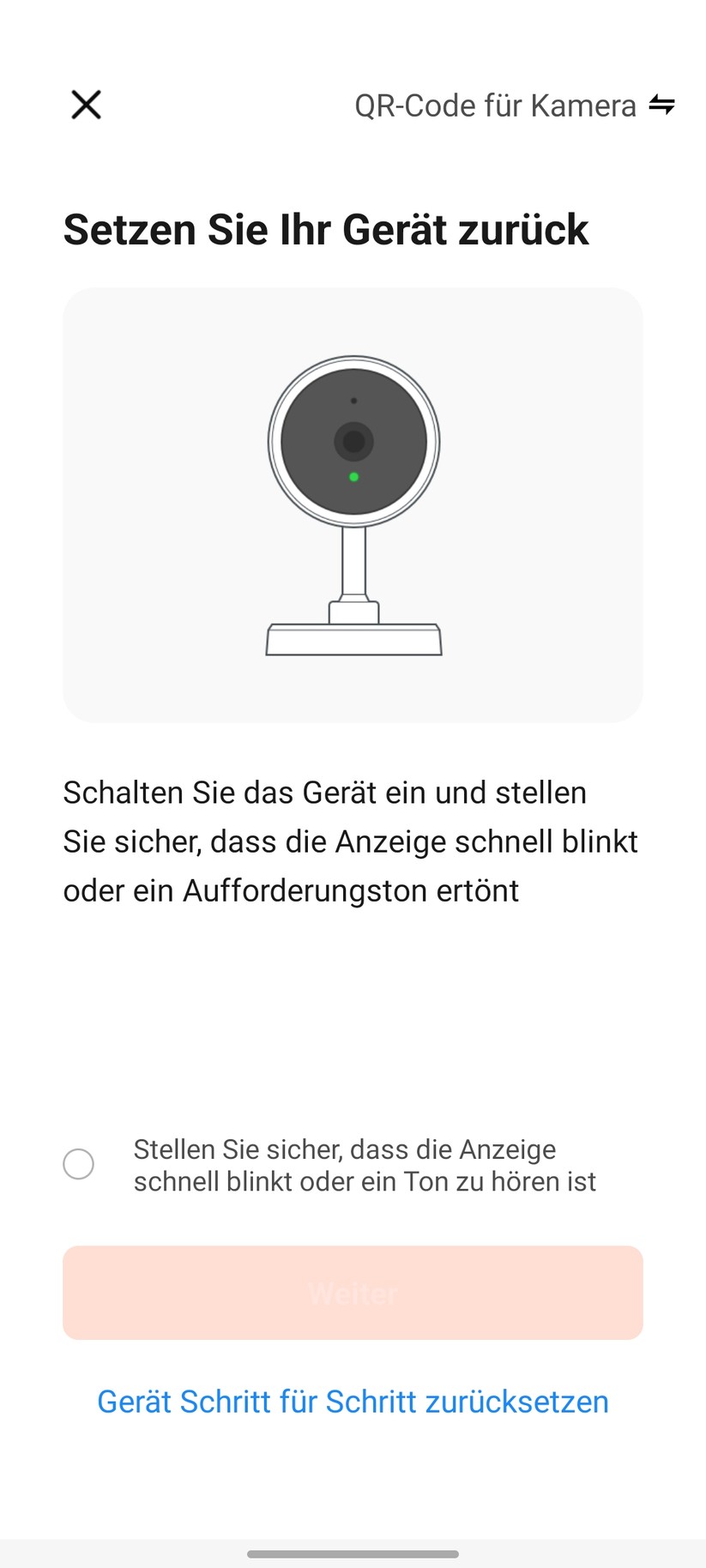Close the pairing screen via the X
This screenshot has height=1568, width=706.
tap(86, 105)
